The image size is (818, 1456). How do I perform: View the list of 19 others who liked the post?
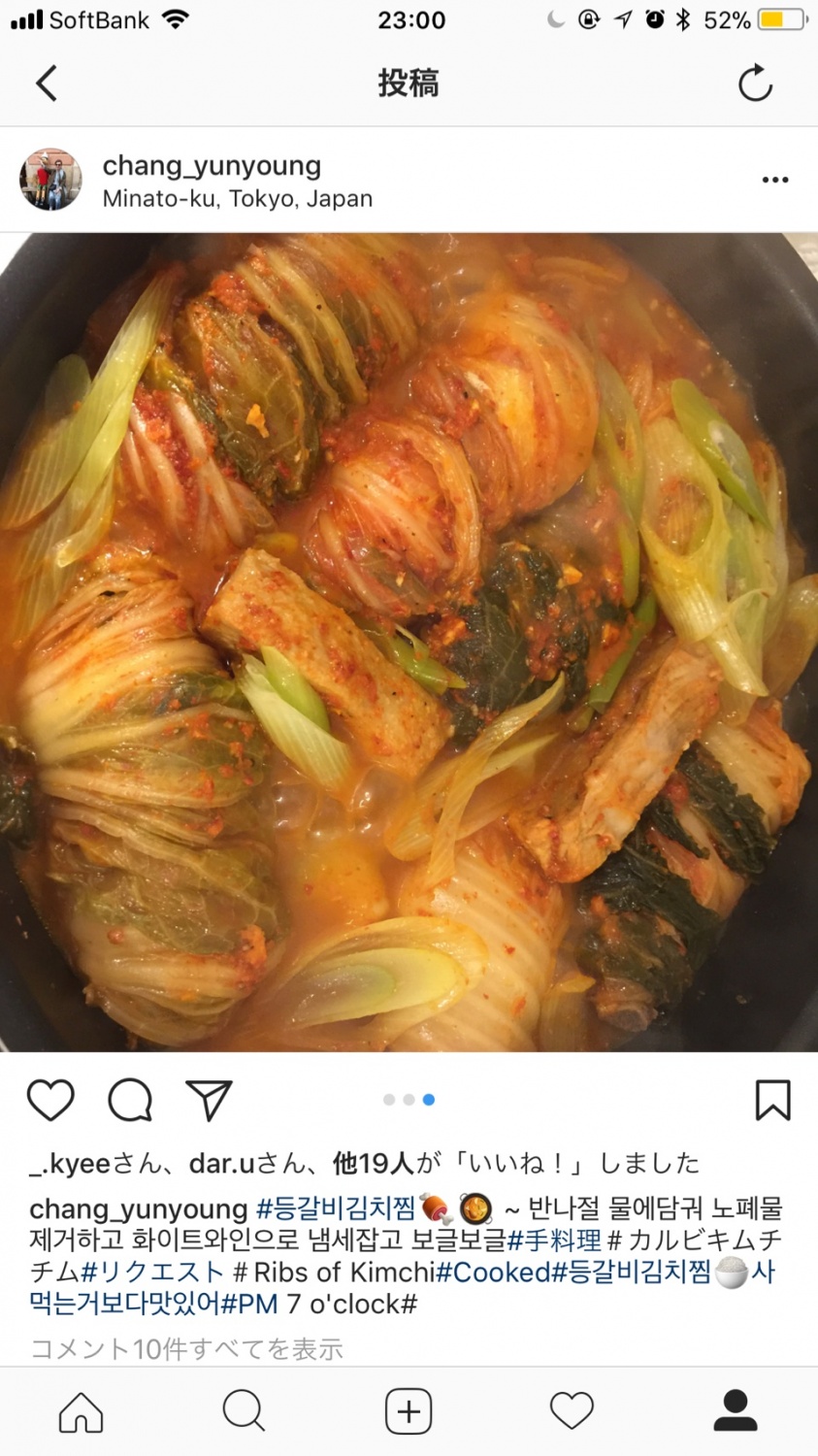click(x=374, y=1163)
